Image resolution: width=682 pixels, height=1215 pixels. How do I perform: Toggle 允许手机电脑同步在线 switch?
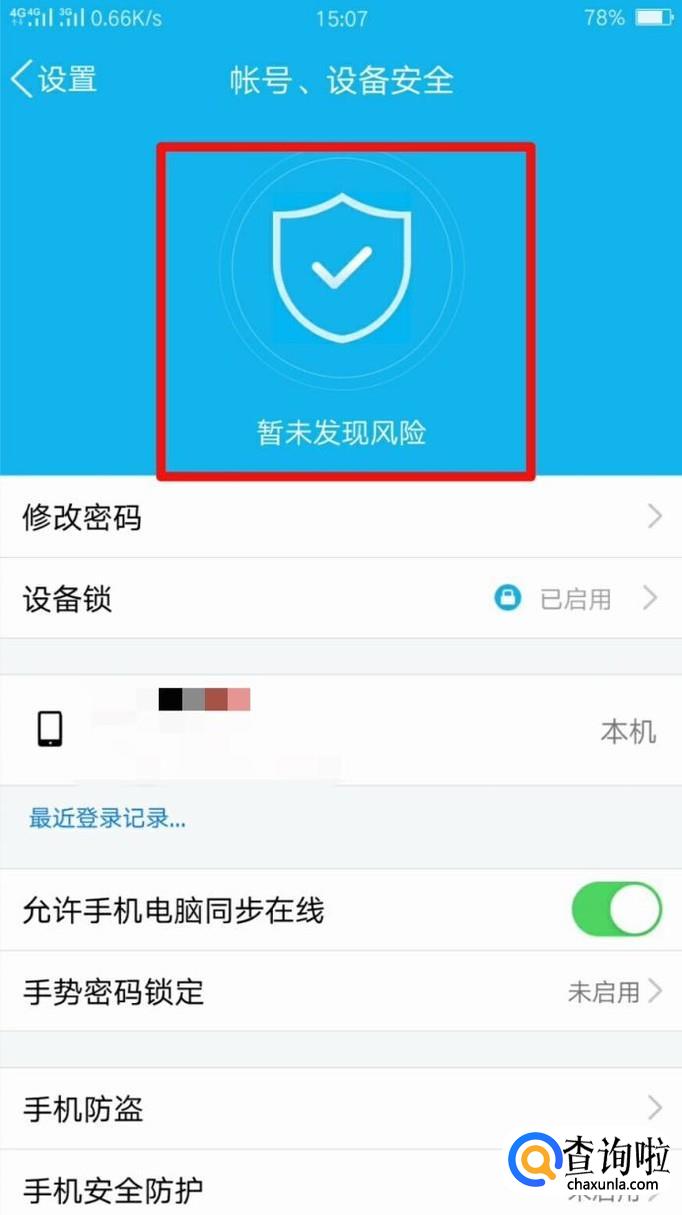pyautogui.click(x=615, y=910)
